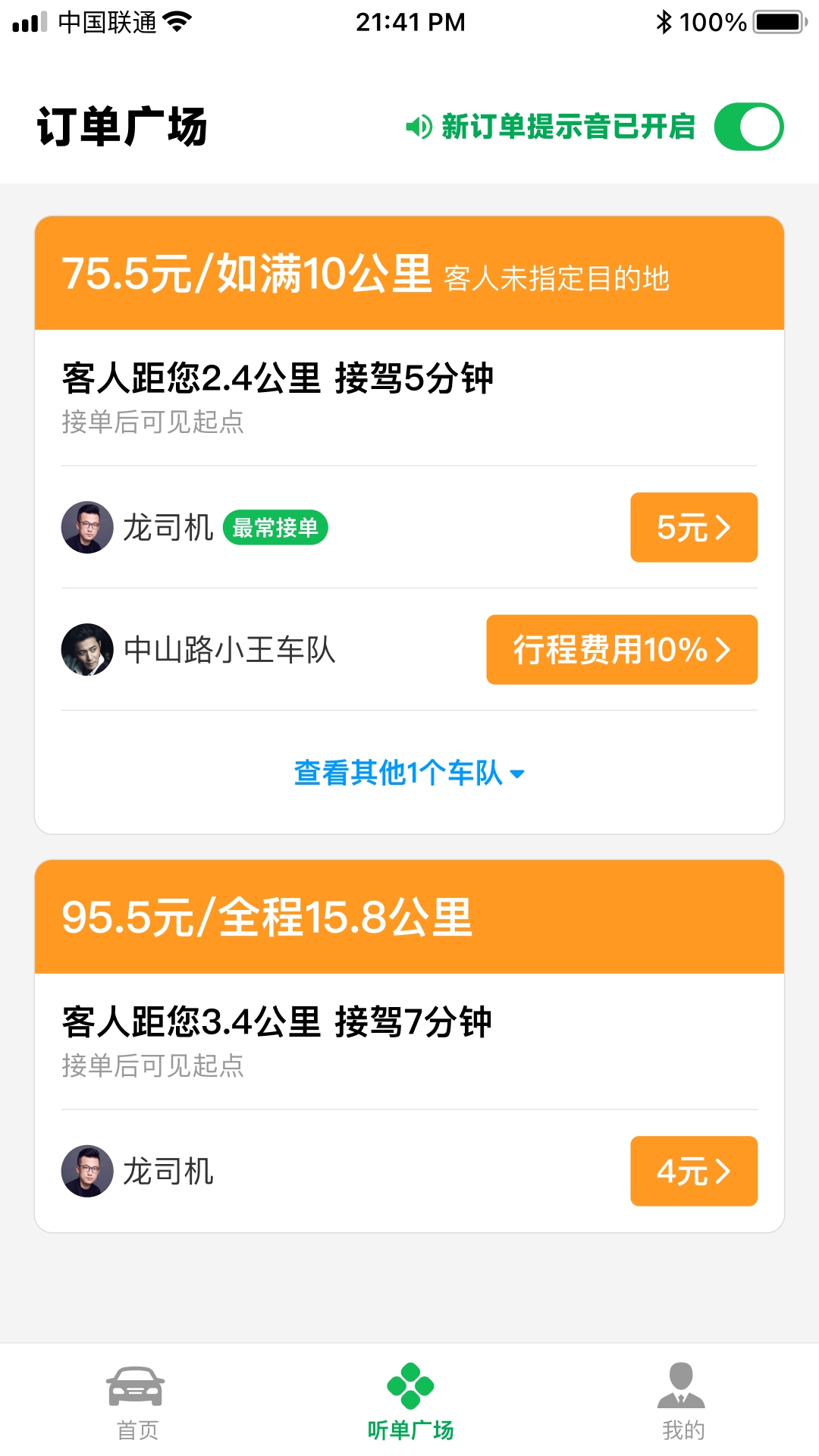Click the chevron on the 5元 button
The width and height of the screenshot is (819, 1456).
click(x=723, y=528)
